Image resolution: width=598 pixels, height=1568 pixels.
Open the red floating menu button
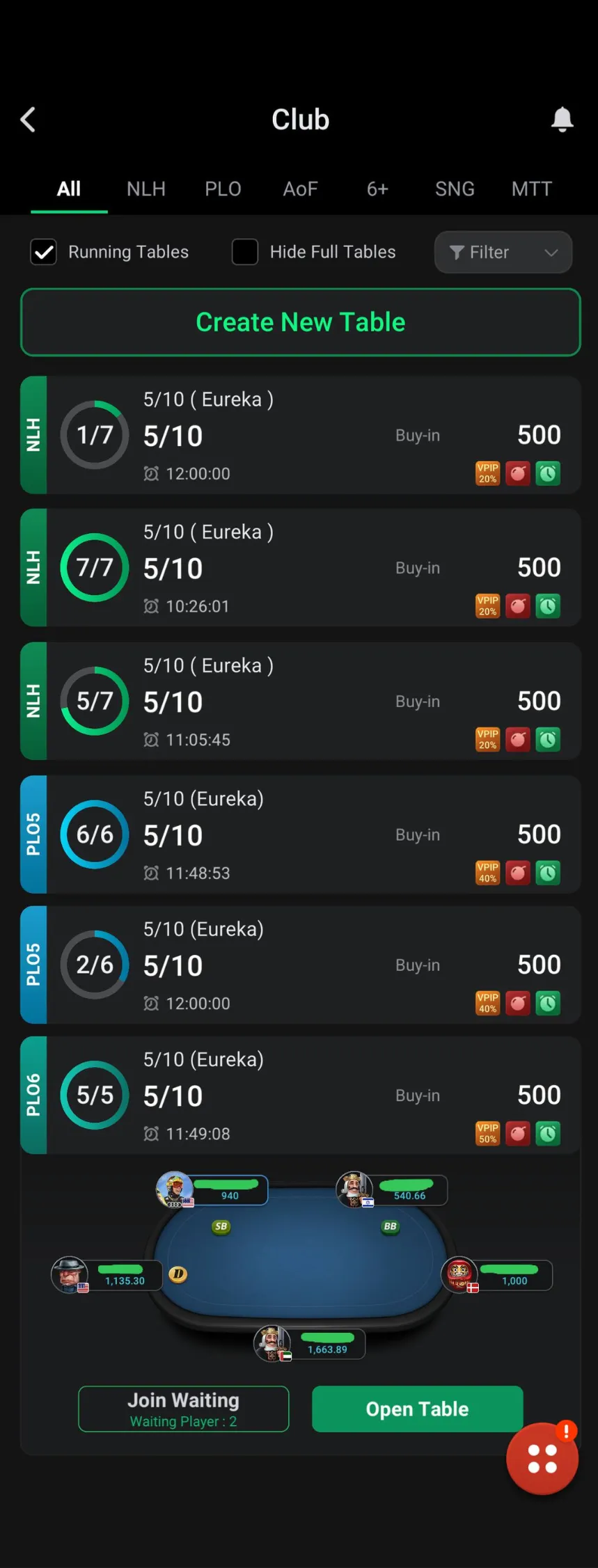542,1459
